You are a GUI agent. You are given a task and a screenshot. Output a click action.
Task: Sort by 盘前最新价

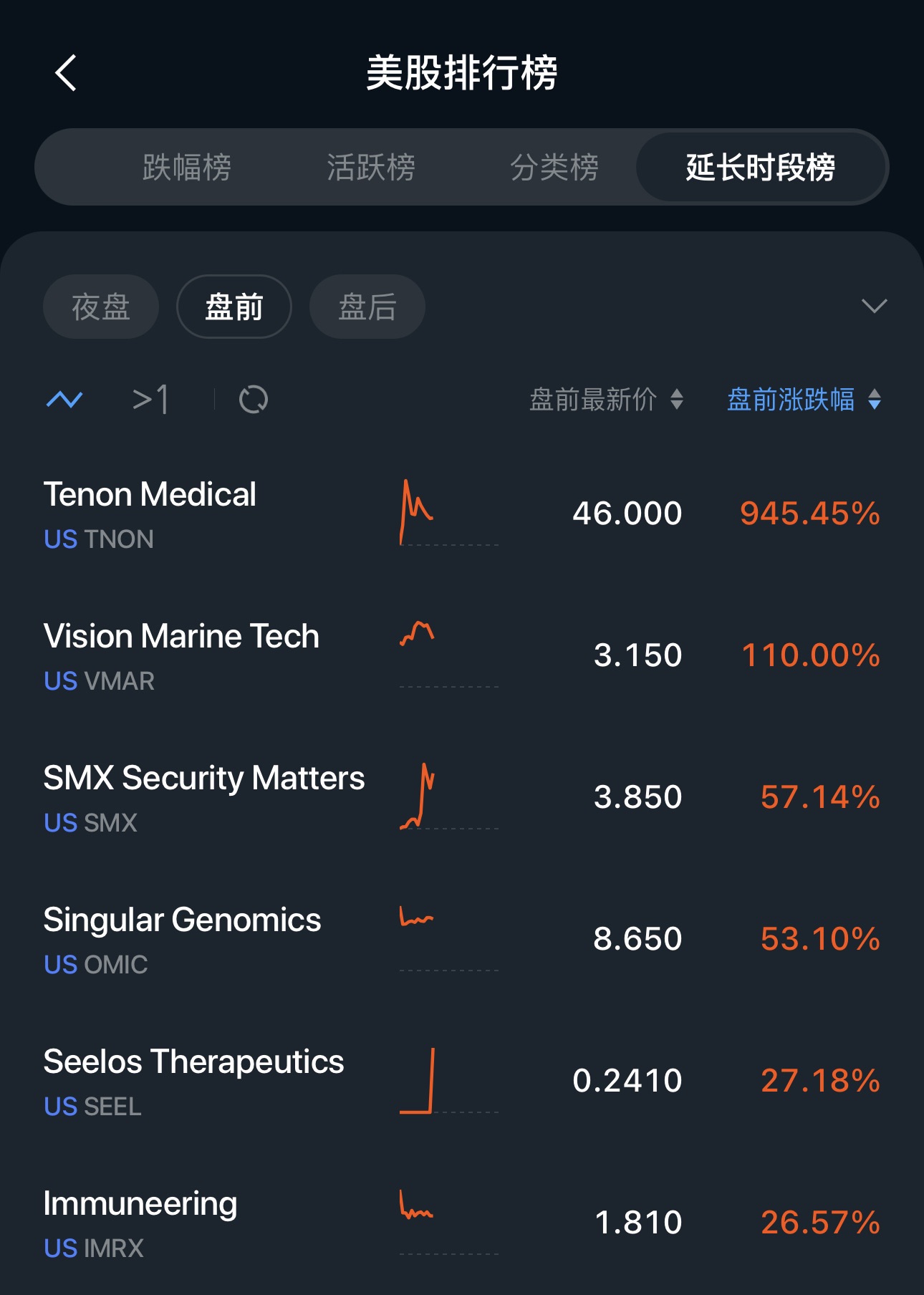(x=605, y=399)
